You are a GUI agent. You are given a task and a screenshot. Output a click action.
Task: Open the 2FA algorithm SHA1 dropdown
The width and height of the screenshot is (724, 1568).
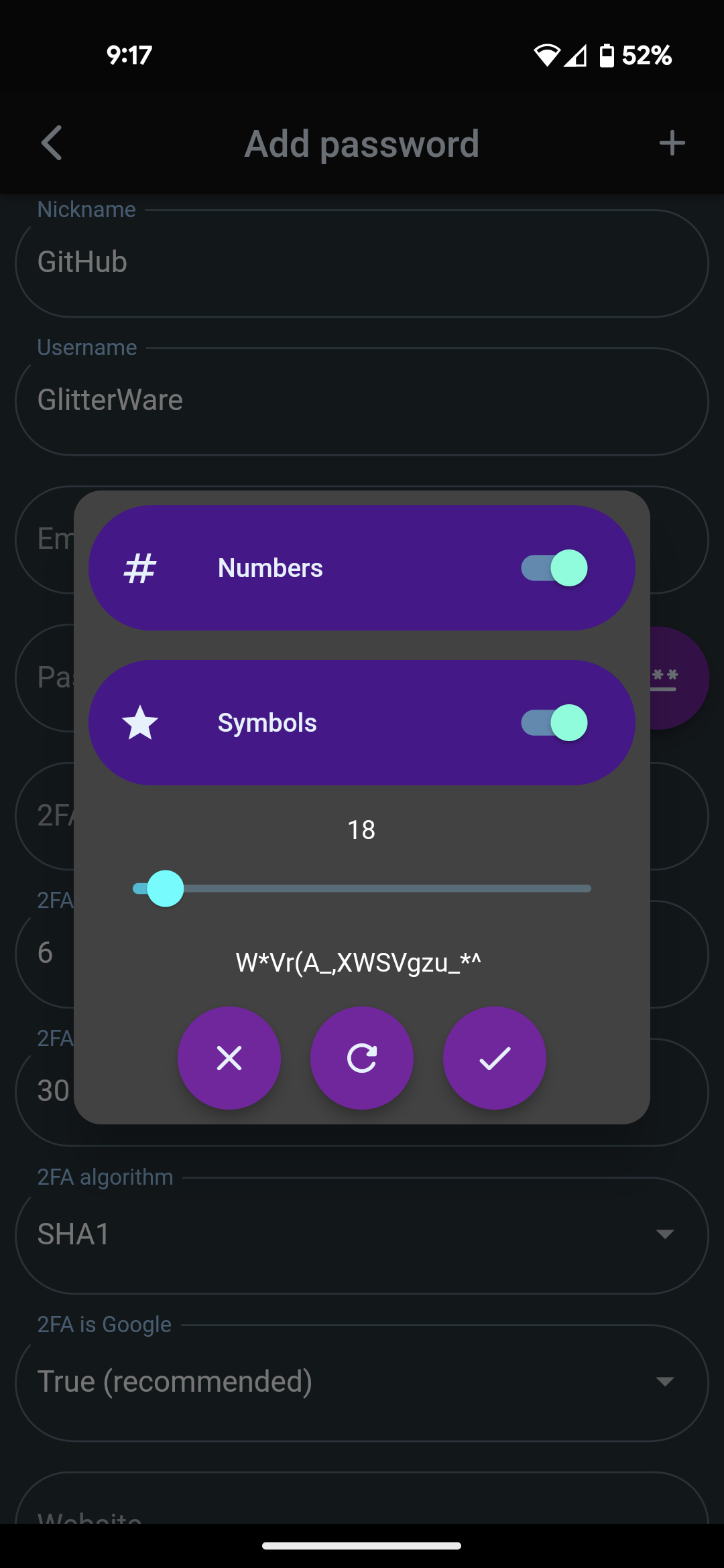[x=362, y=1235]
